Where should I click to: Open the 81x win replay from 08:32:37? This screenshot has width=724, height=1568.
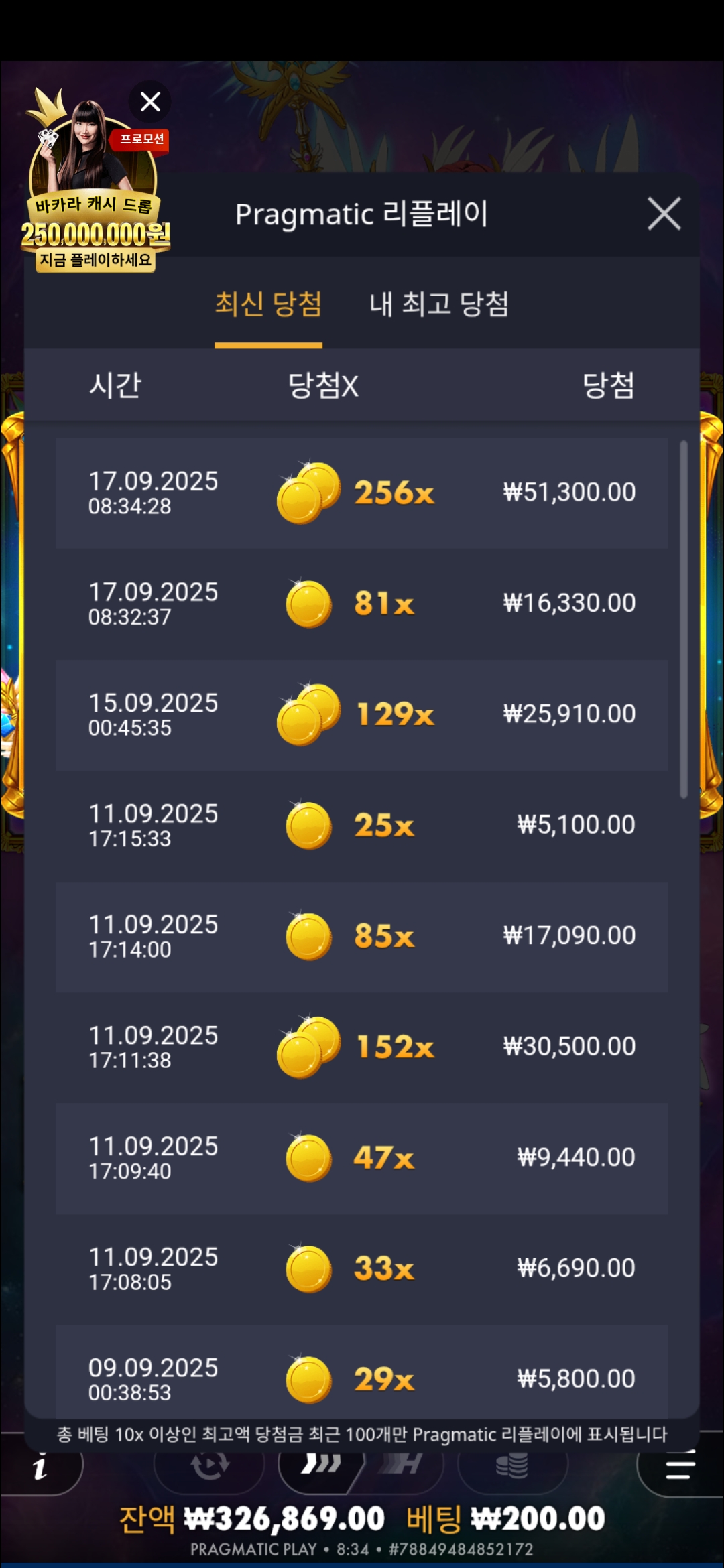[x=362, y=604]
